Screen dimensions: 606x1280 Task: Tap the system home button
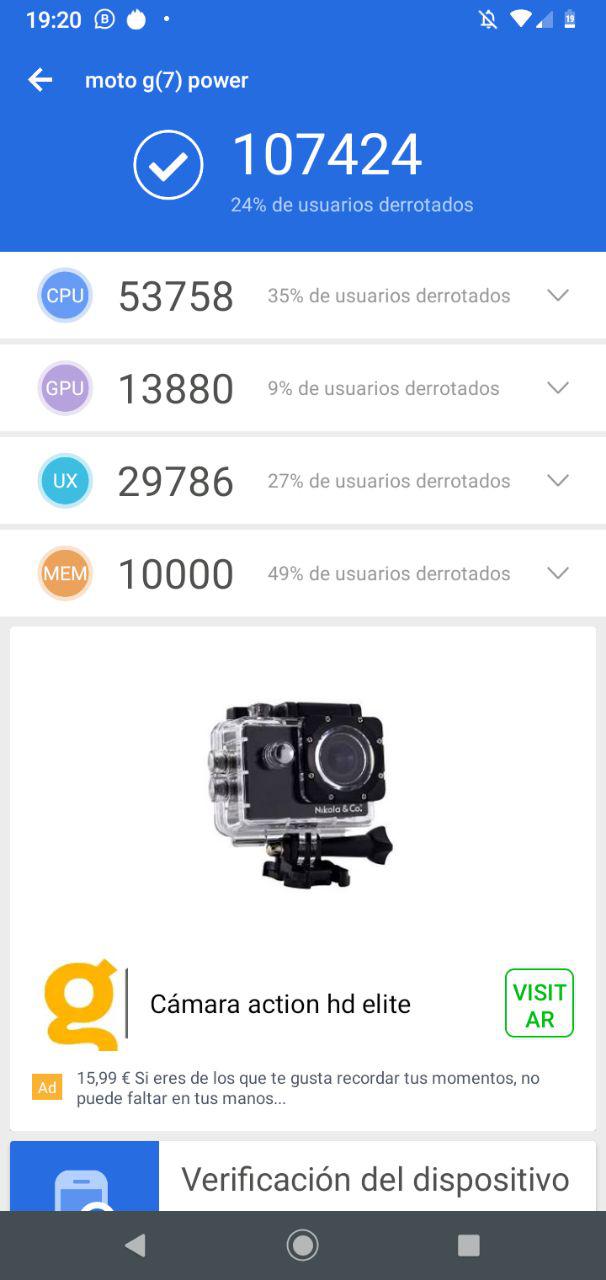pyautogui.click(x=302, y=1245)
